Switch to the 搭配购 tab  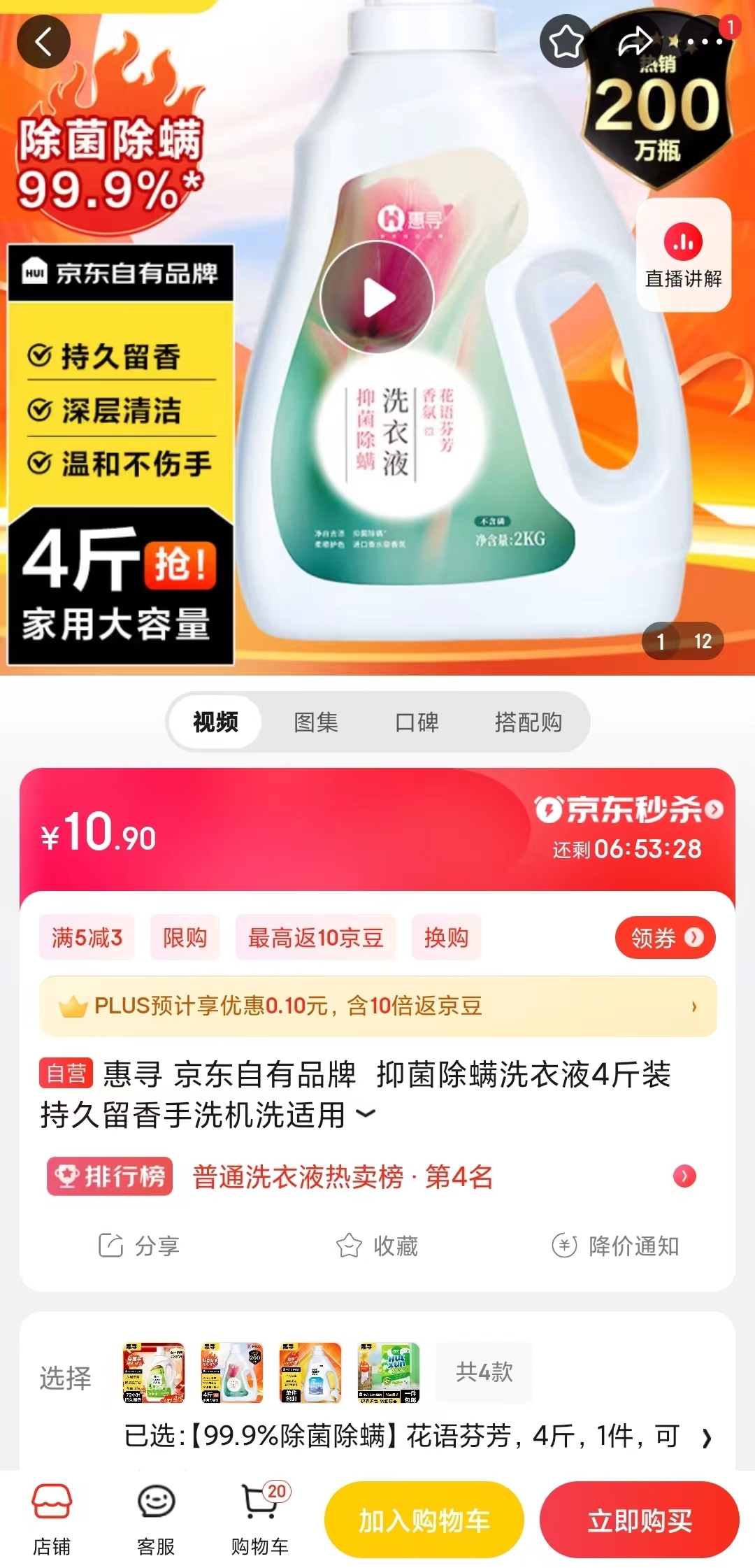click(x=528, y=722)
